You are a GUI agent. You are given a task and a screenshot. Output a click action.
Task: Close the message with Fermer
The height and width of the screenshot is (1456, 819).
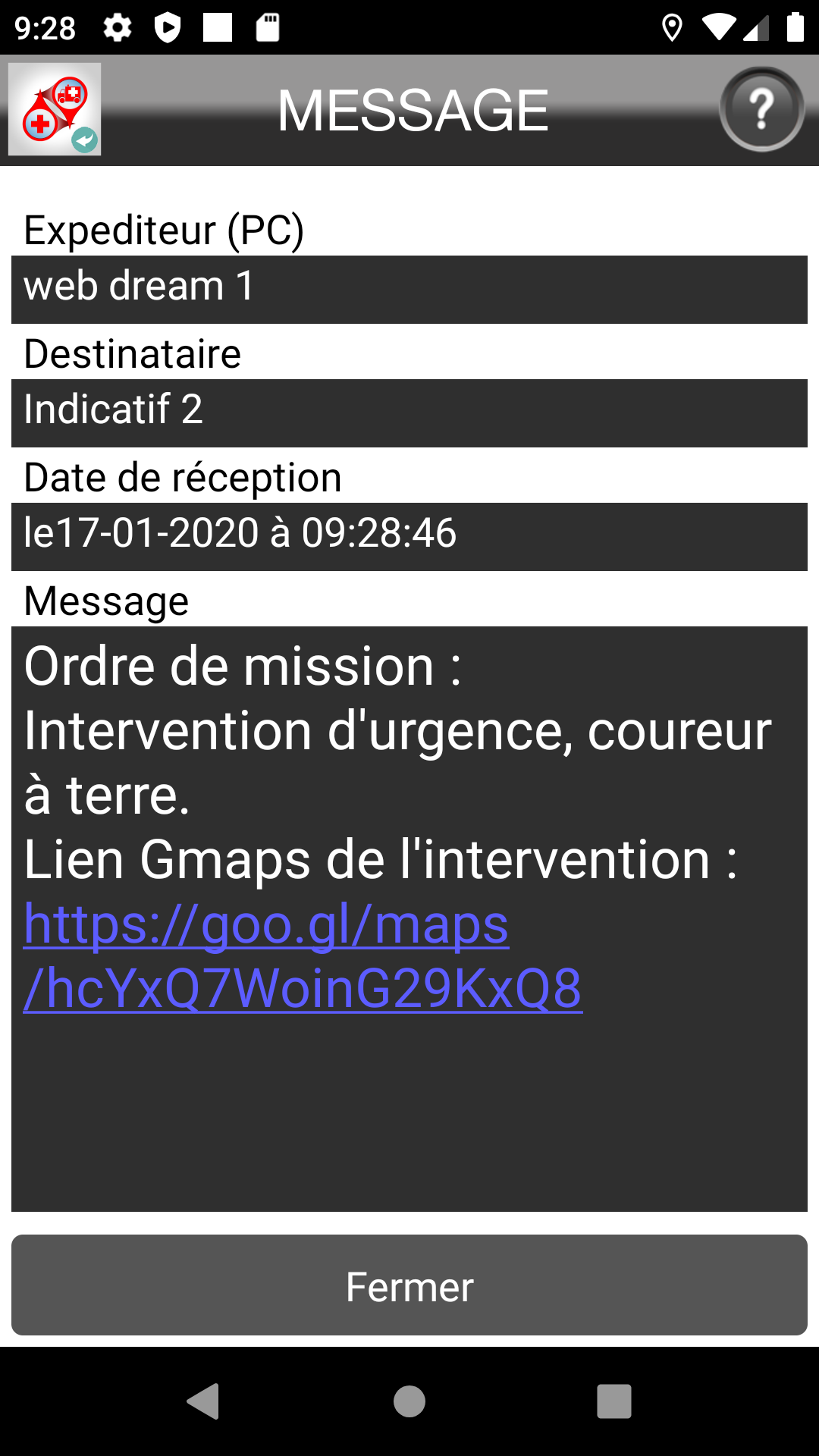(x=409, y=1286)
